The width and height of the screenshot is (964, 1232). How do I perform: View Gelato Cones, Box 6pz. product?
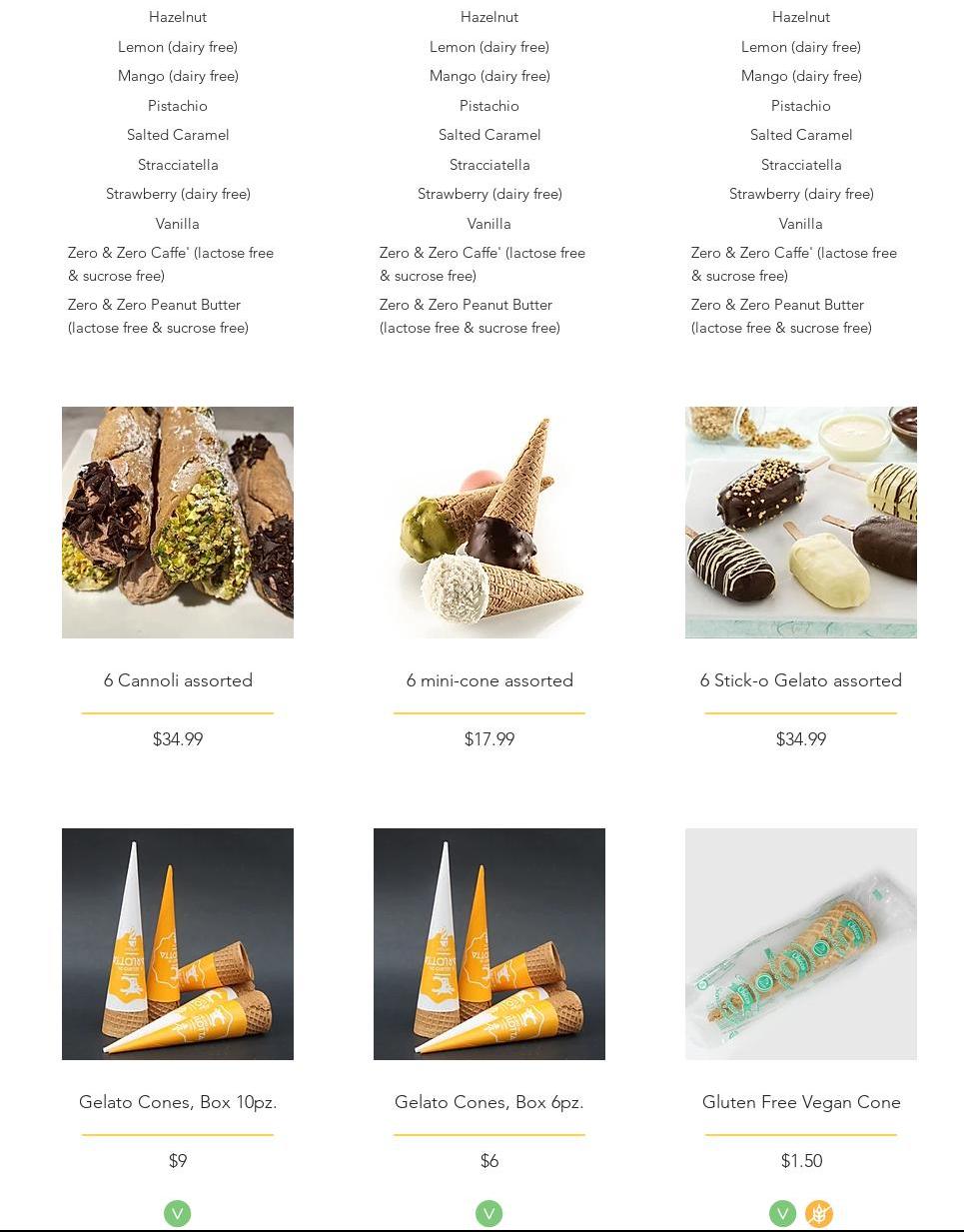point(489,1102)
